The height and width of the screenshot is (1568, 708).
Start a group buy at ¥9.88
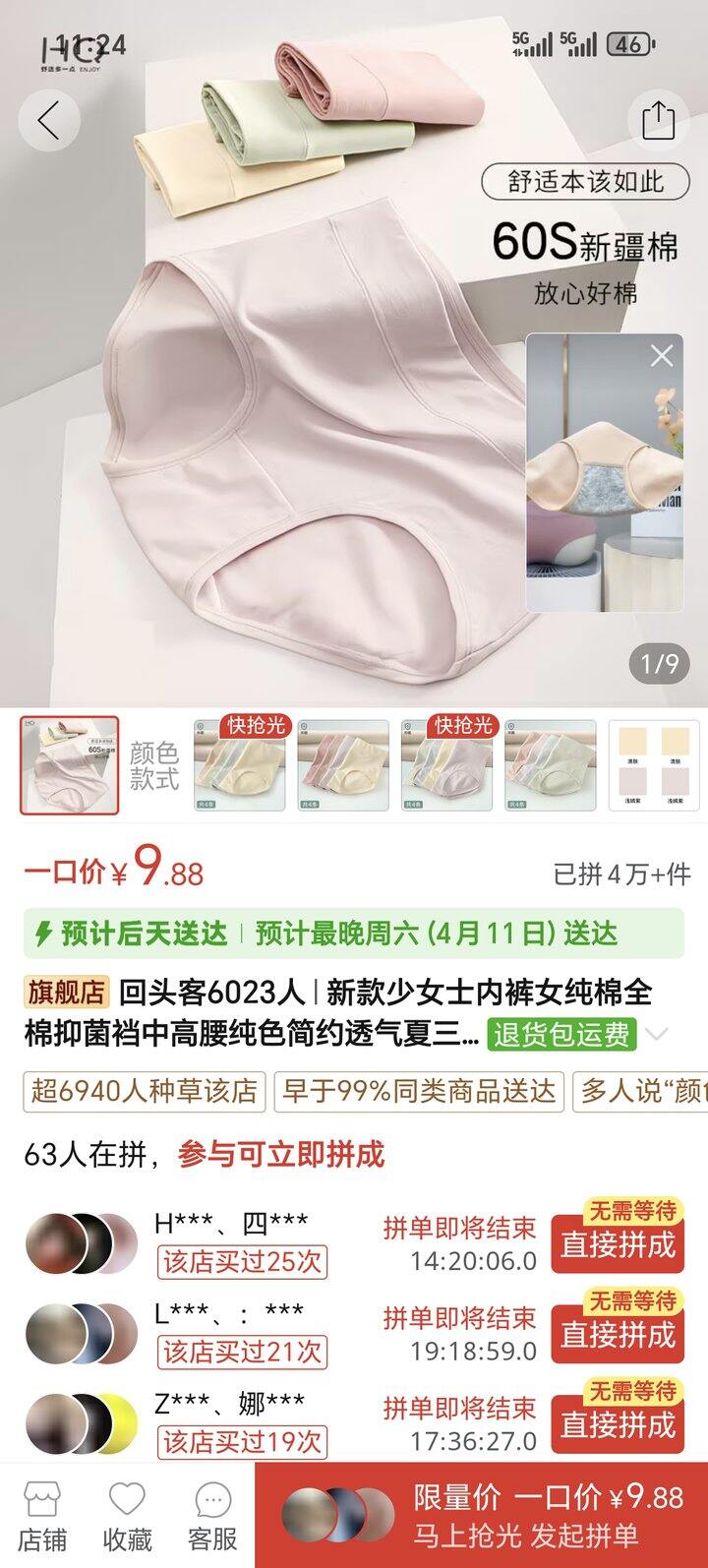tap(546, 1515)
